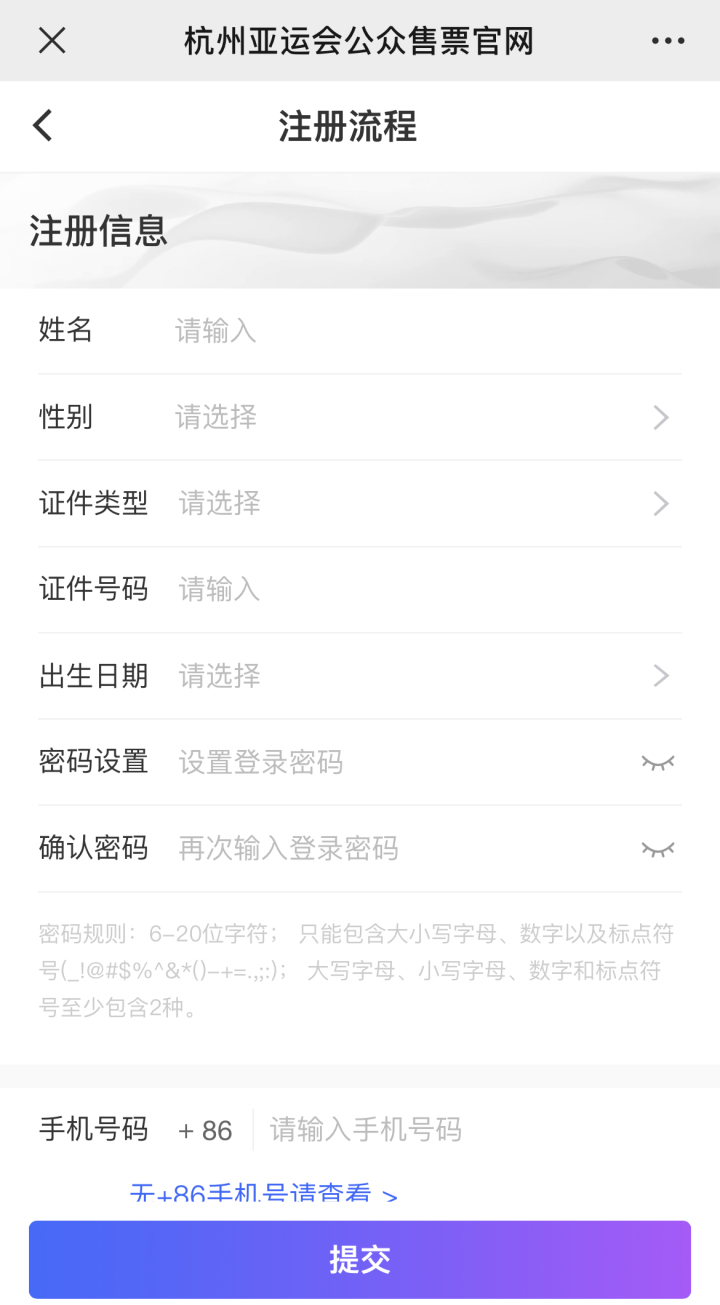This screenshot has height=1305, width=720.
Task: Close the ticketing web page
Action: tap(52, 41)
